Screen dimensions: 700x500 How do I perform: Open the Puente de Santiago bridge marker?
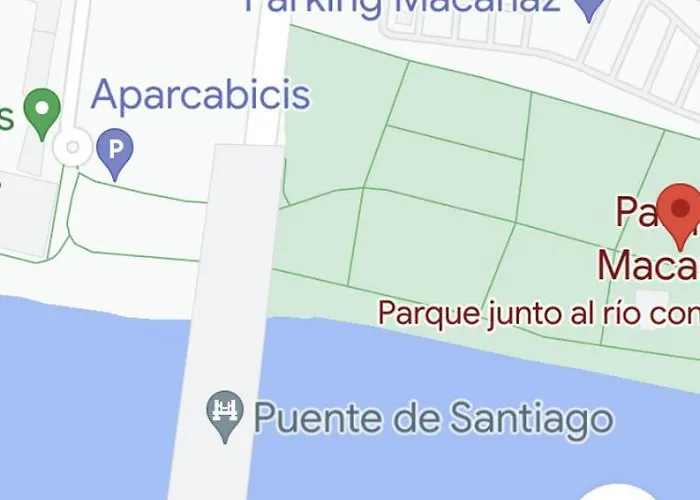(x=225, y=412)
